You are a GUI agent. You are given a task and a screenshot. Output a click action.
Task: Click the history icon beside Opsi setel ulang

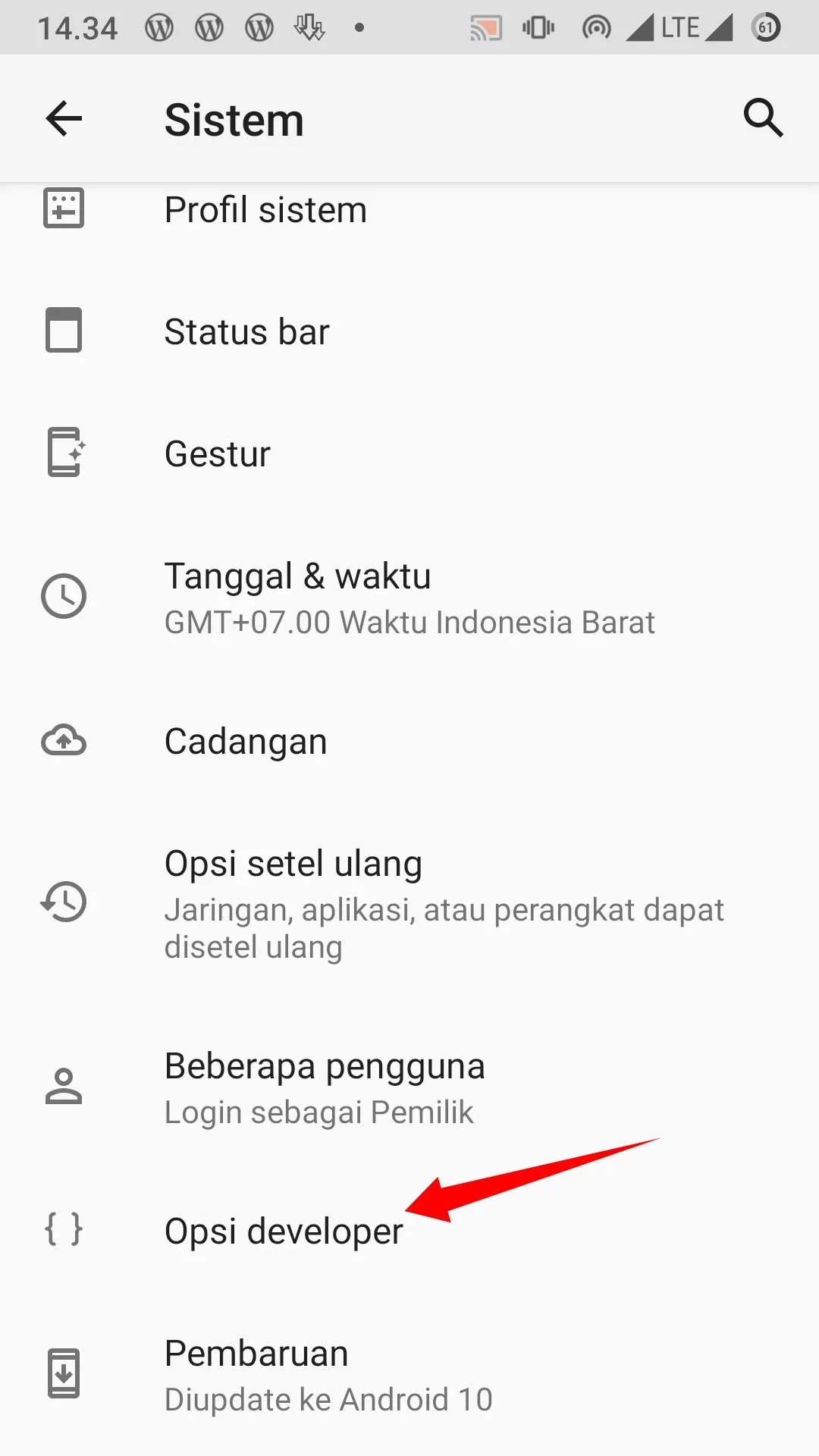coord(64,902)
